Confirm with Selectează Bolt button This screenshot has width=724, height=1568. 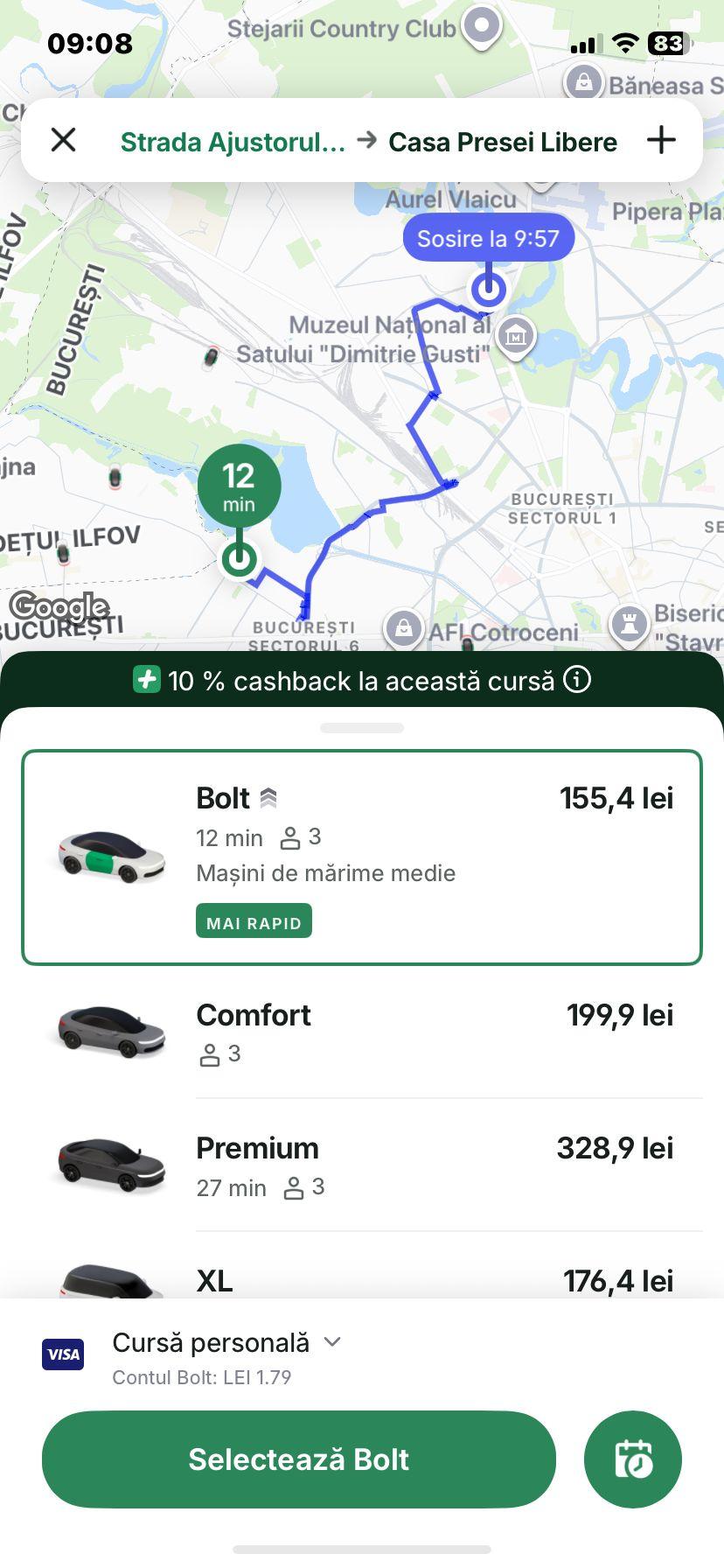299,1459
